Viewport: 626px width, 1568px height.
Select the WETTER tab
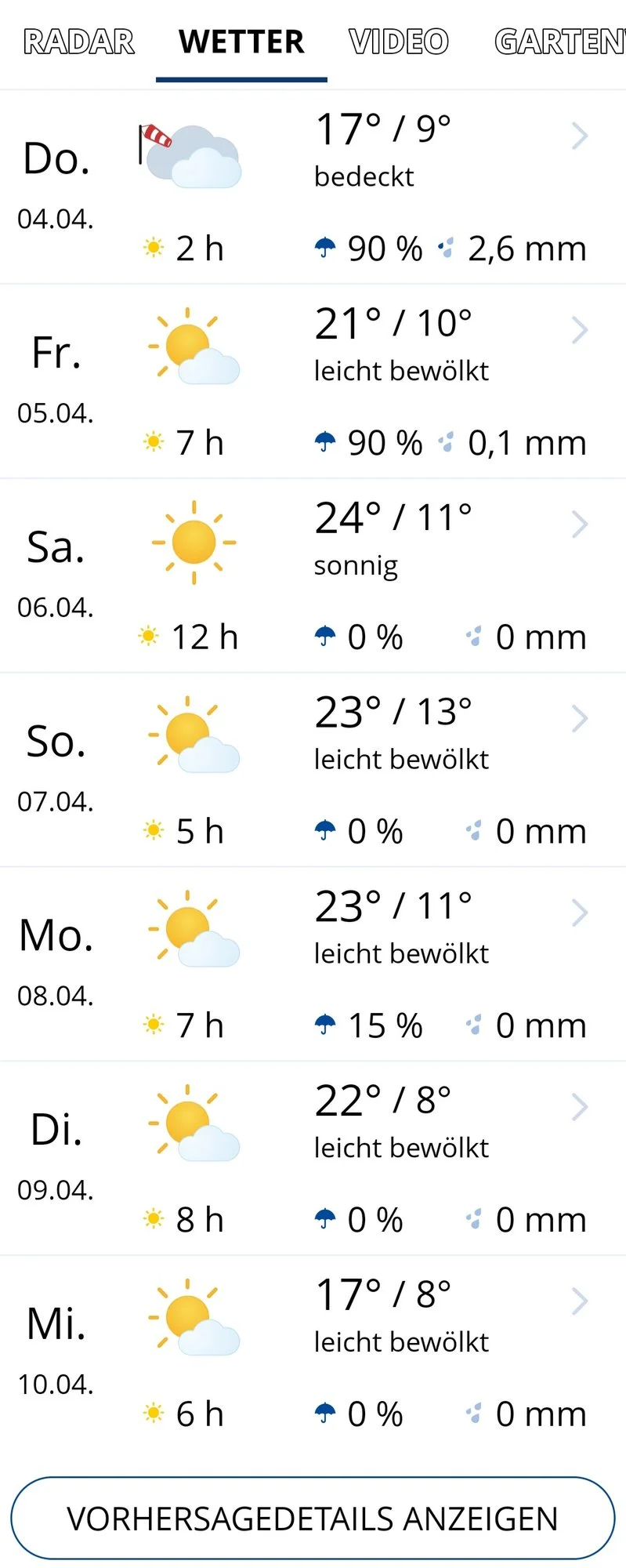tap(241, 42)
